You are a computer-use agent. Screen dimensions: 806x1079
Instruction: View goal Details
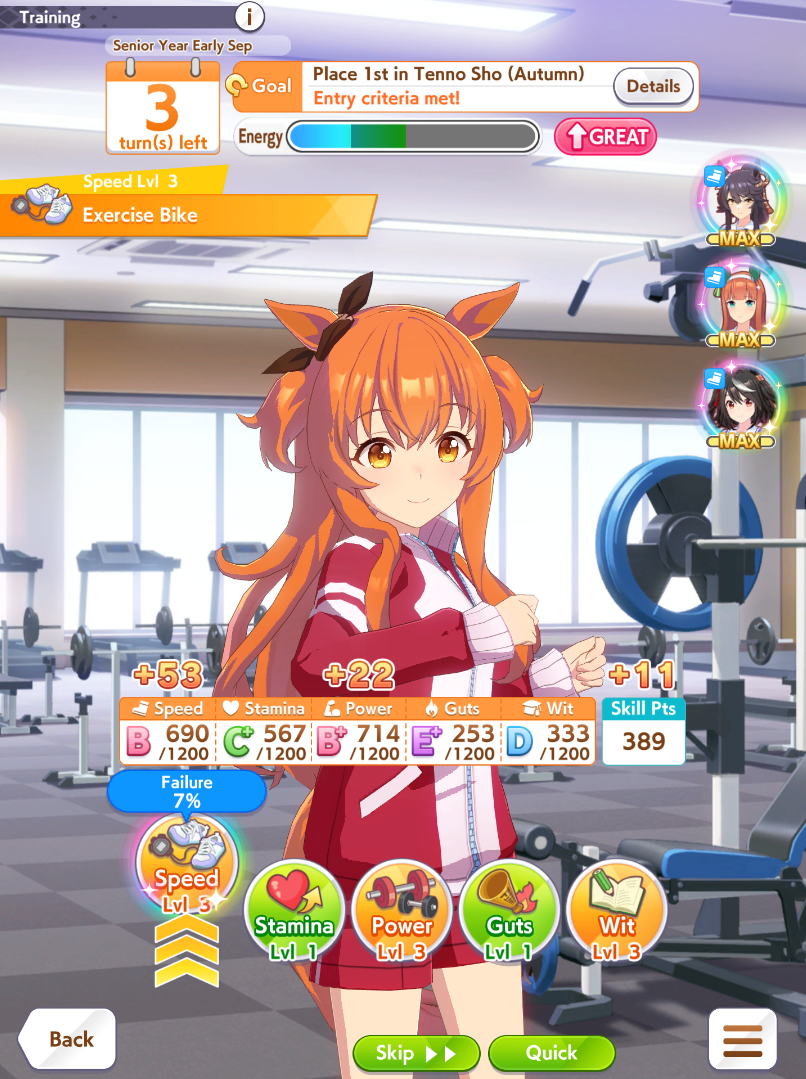coord(653,86)
